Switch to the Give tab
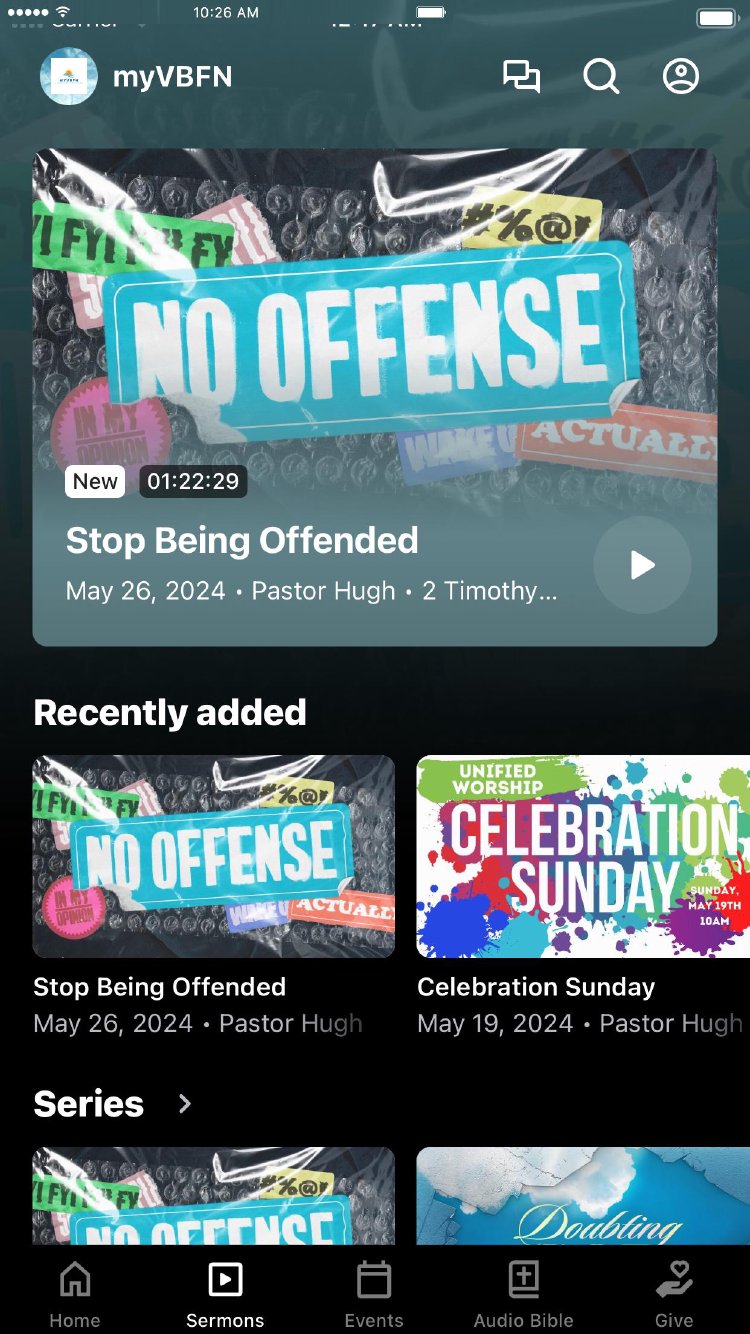The height and width of the screenshot is (1334, 750). click(674, 1293)
